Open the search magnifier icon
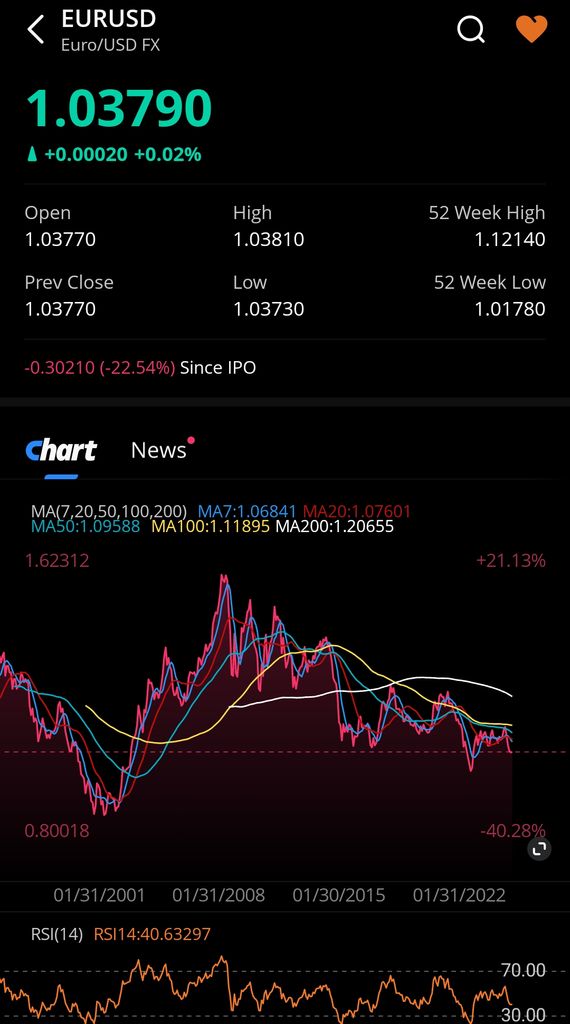Screen dimensions: 570x1024 (471, 29)
